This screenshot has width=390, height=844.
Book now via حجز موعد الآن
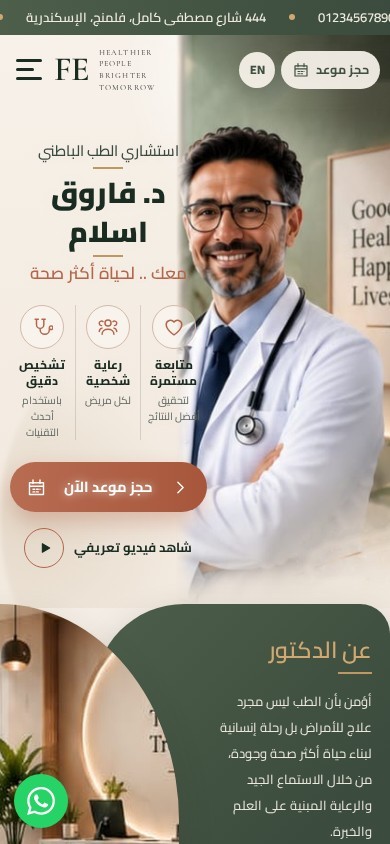tap(108, 487)
